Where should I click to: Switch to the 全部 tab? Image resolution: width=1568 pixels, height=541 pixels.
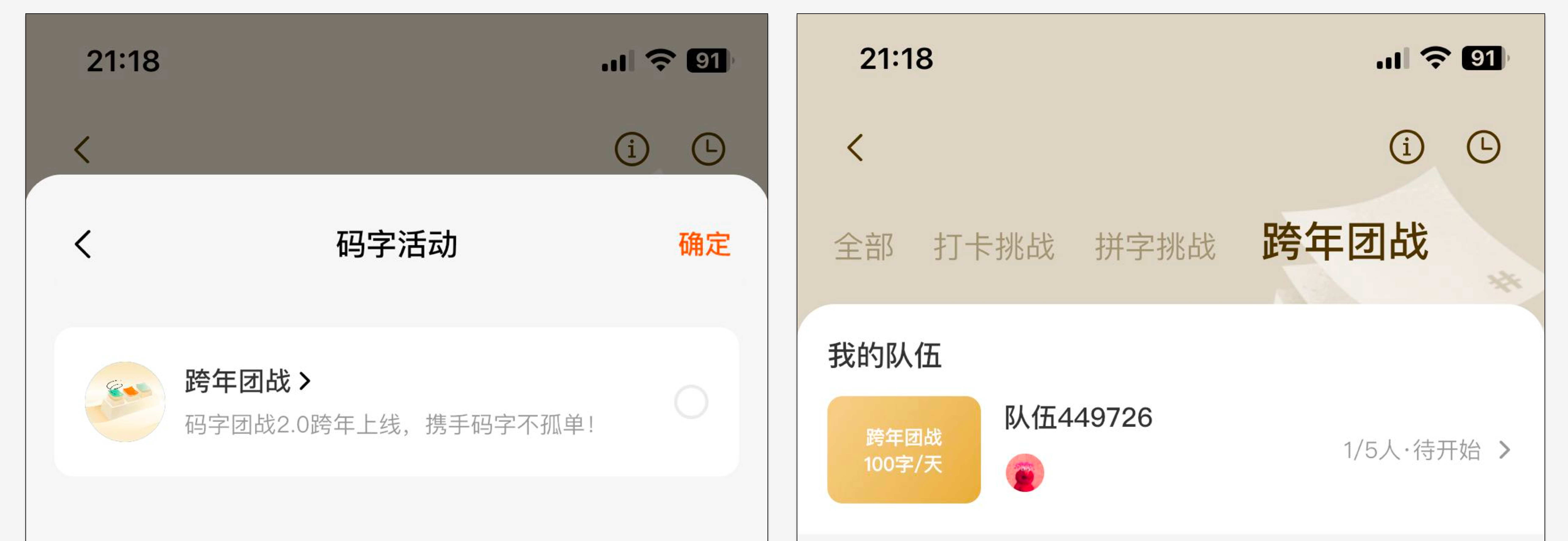863,247
